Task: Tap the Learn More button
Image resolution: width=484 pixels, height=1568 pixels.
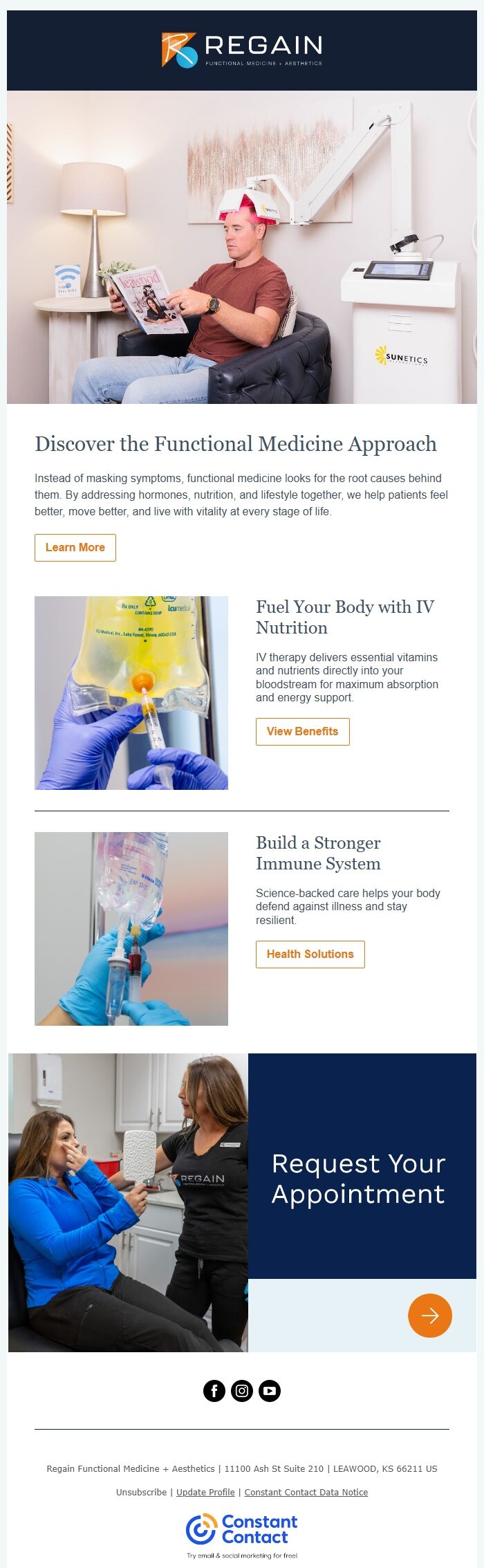Action: [75, 547]
